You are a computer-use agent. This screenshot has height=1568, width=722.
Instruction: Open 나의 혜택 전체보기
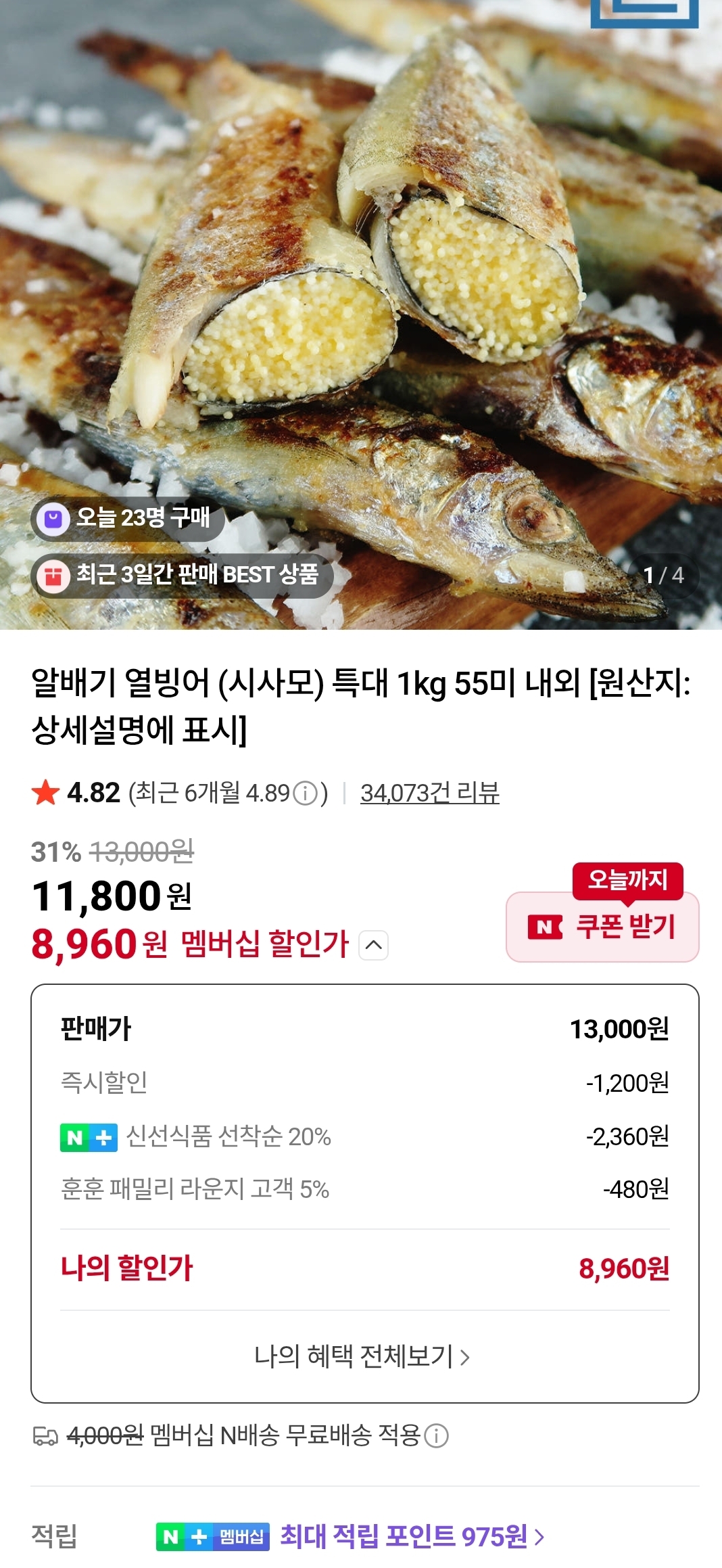point(362,1356)
